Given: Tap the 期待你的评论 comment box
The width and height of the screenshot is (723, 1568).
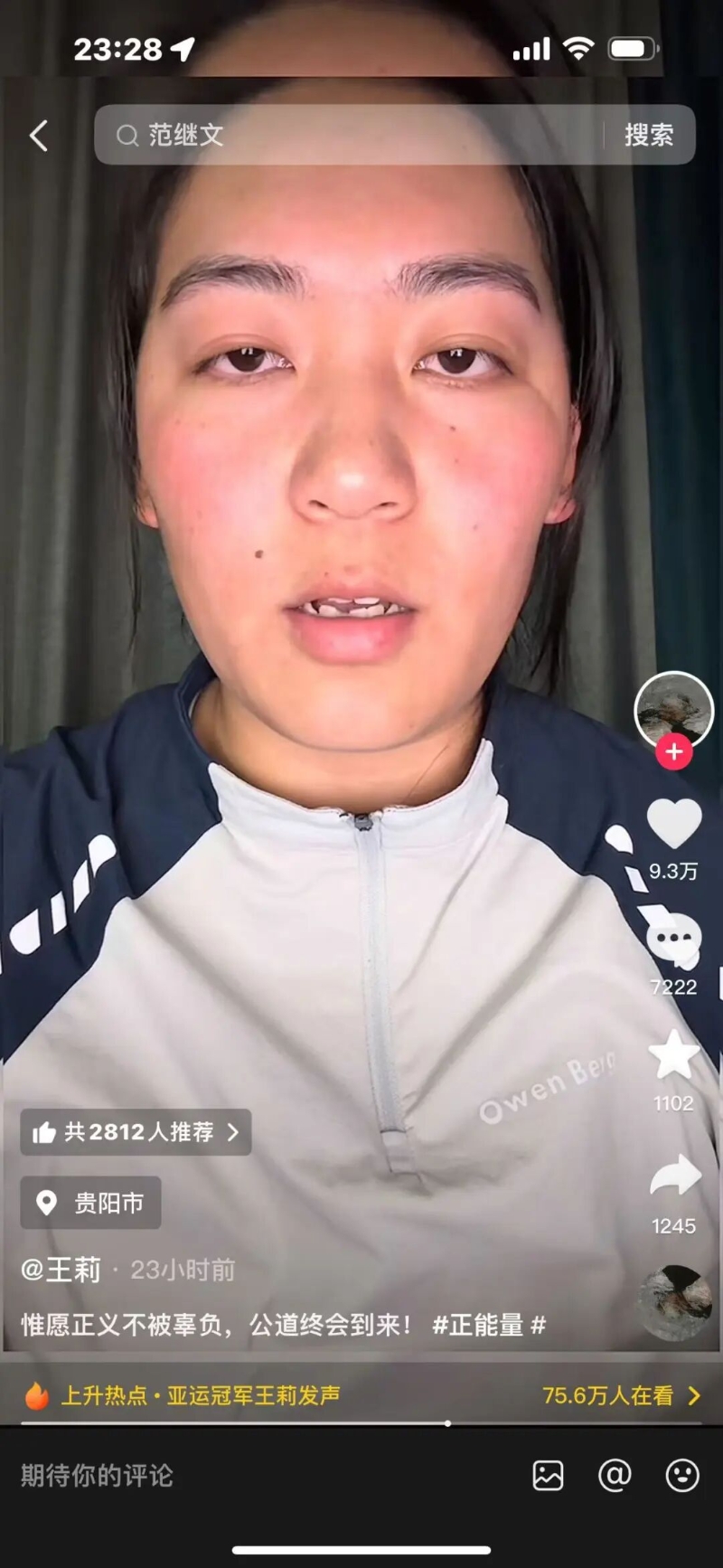Looking at the screenshot, I should (262, 1477).
